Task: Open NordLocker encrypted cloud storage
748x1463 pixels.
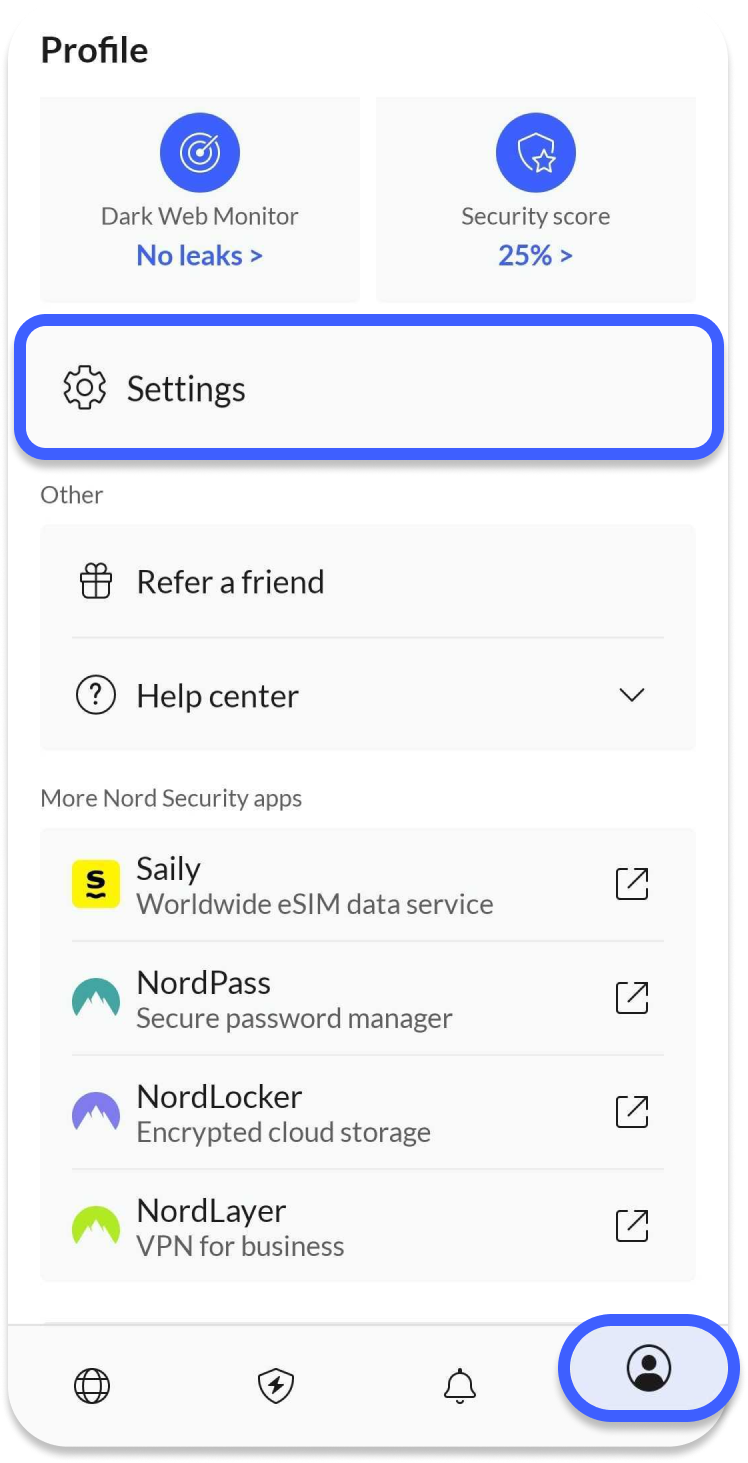Action: (368, 1112)
